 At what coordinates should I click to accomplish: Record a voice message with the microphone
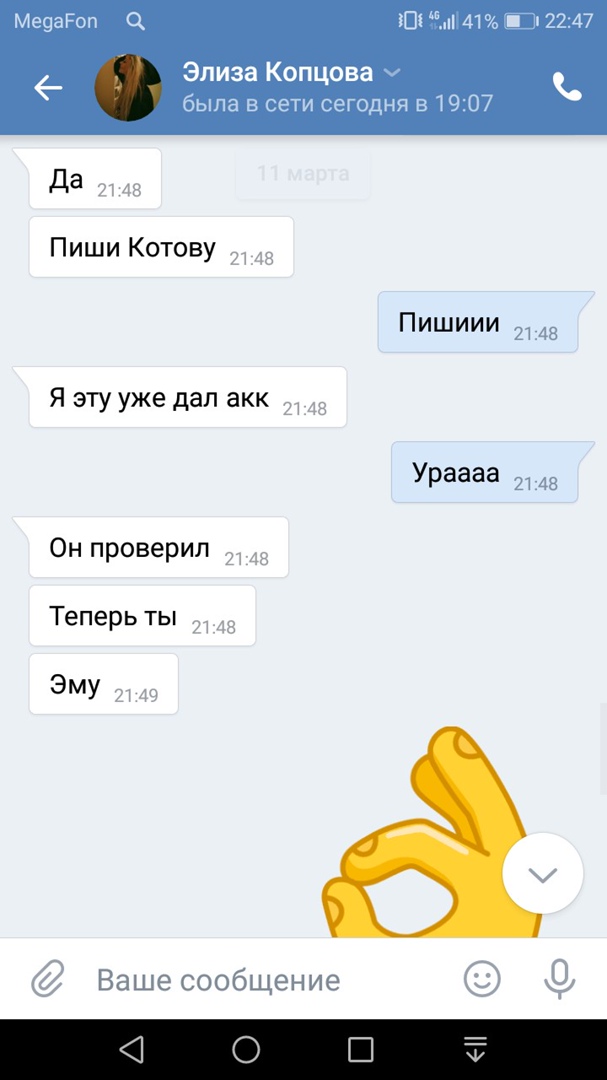(x=559, y=979)
